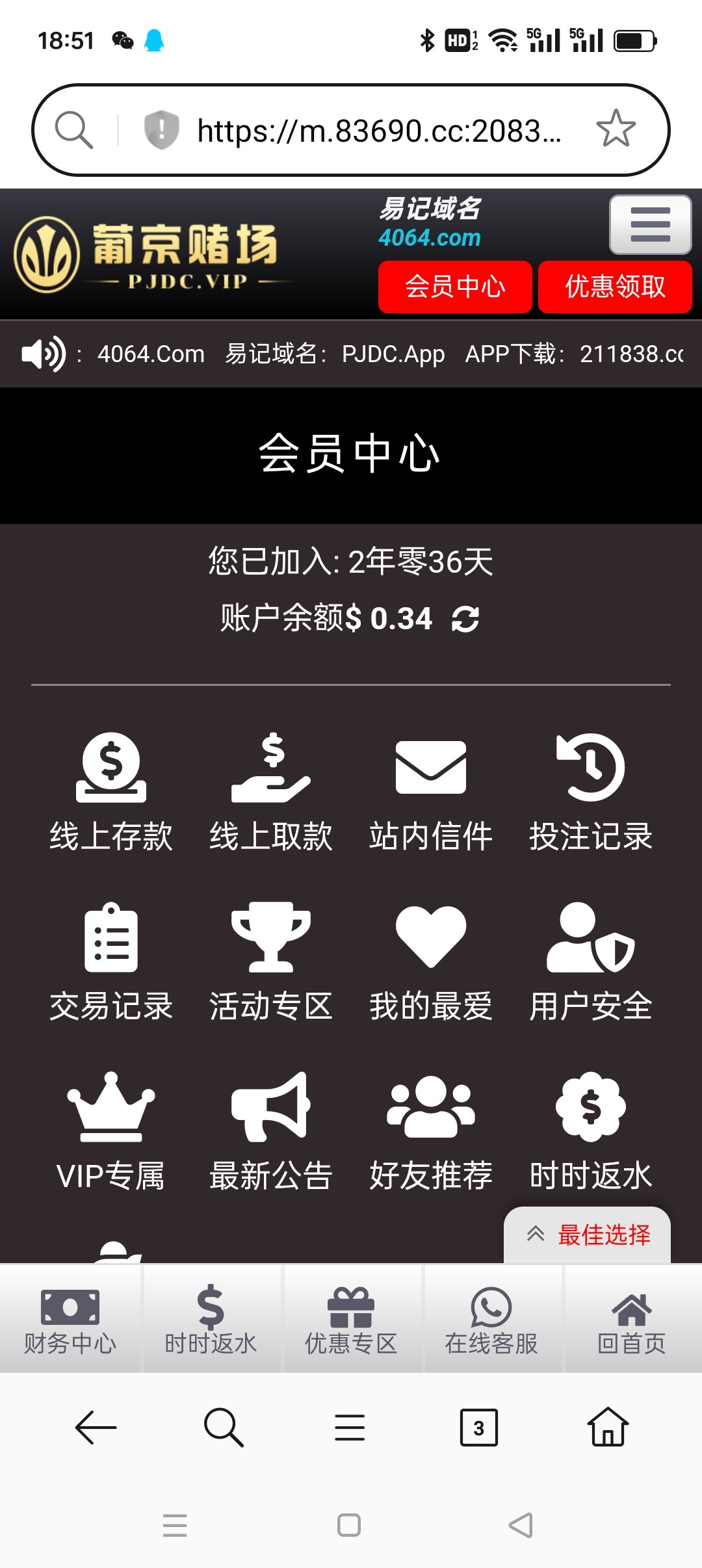
Task: Tap the 优惠领取 button
Action: coord(615,287)
